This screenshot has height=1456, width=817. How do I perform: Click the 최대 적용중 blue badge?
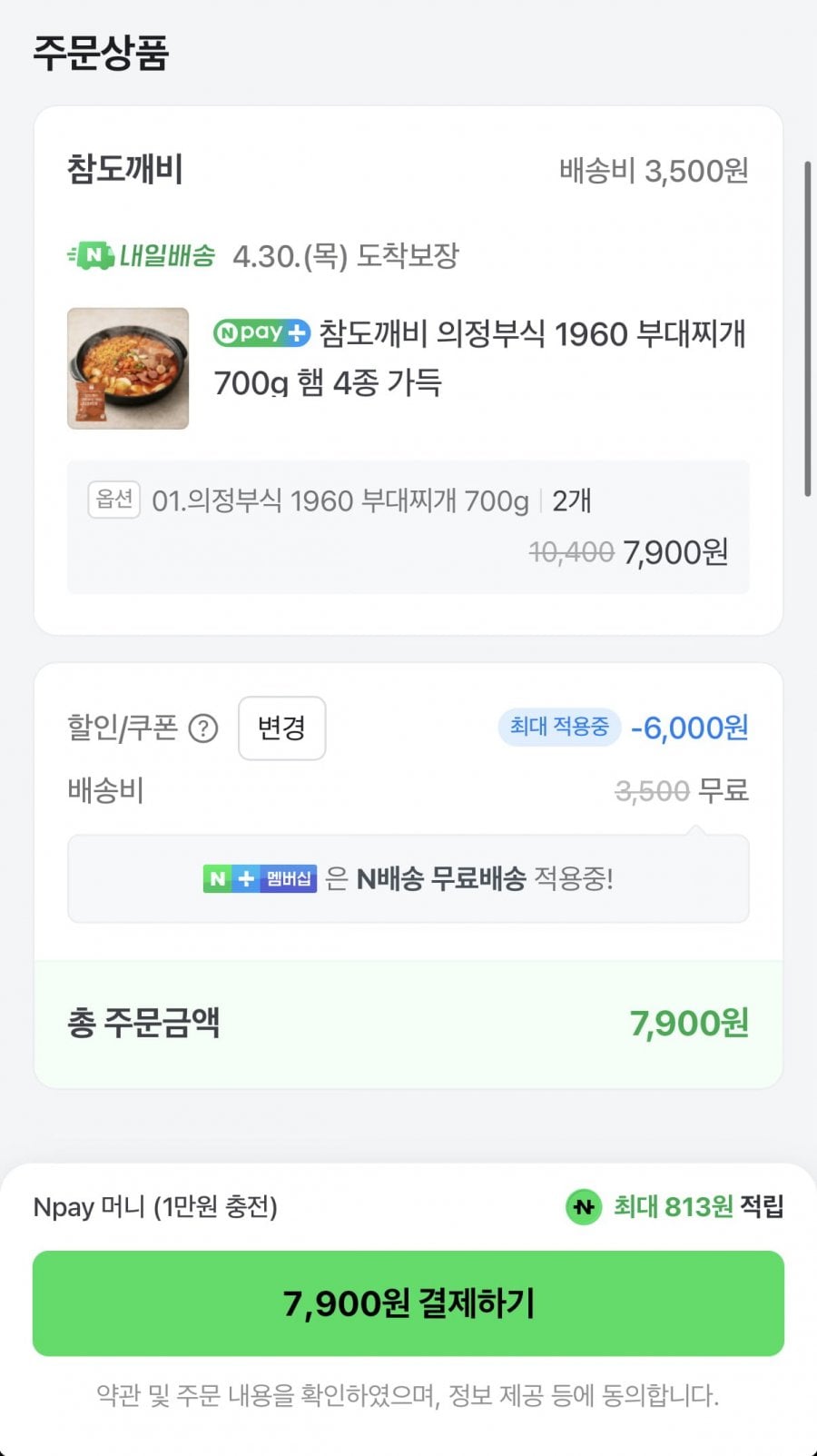tap(559, 728)
